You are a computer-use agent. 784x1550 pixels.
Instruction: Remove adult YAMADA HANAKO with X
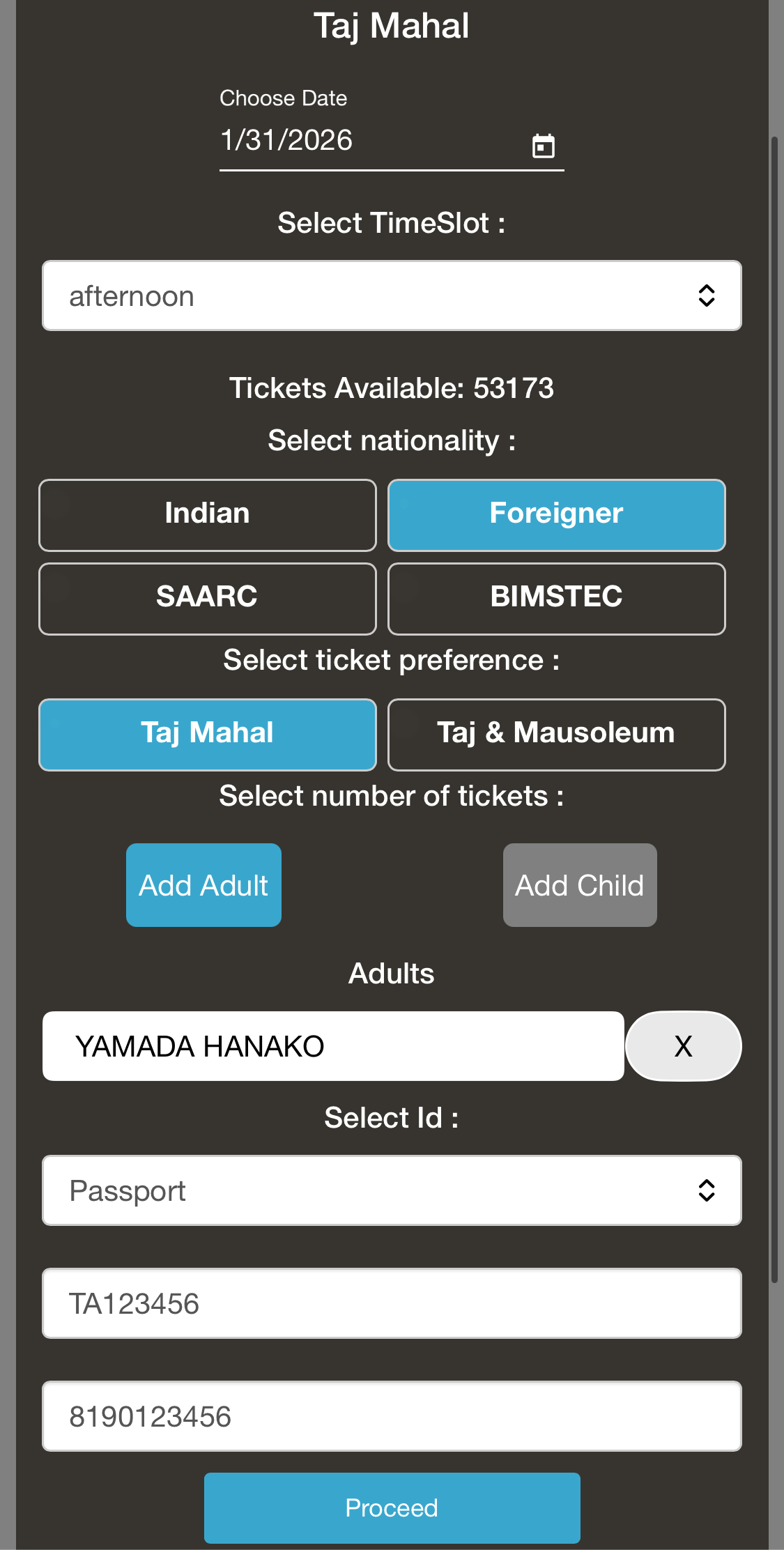pos(683,1046)
